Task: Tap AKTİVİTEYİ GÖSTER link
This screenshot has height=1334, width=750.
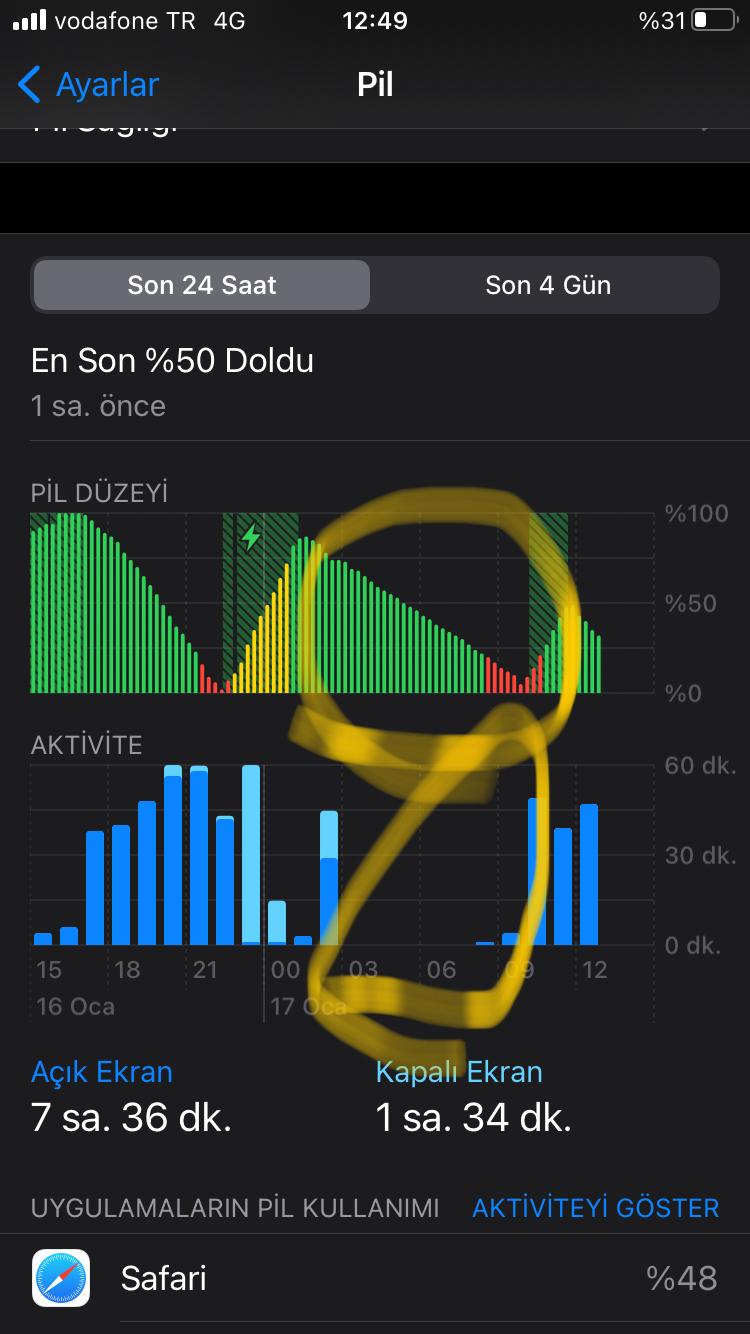Action: click(595, 1208)
